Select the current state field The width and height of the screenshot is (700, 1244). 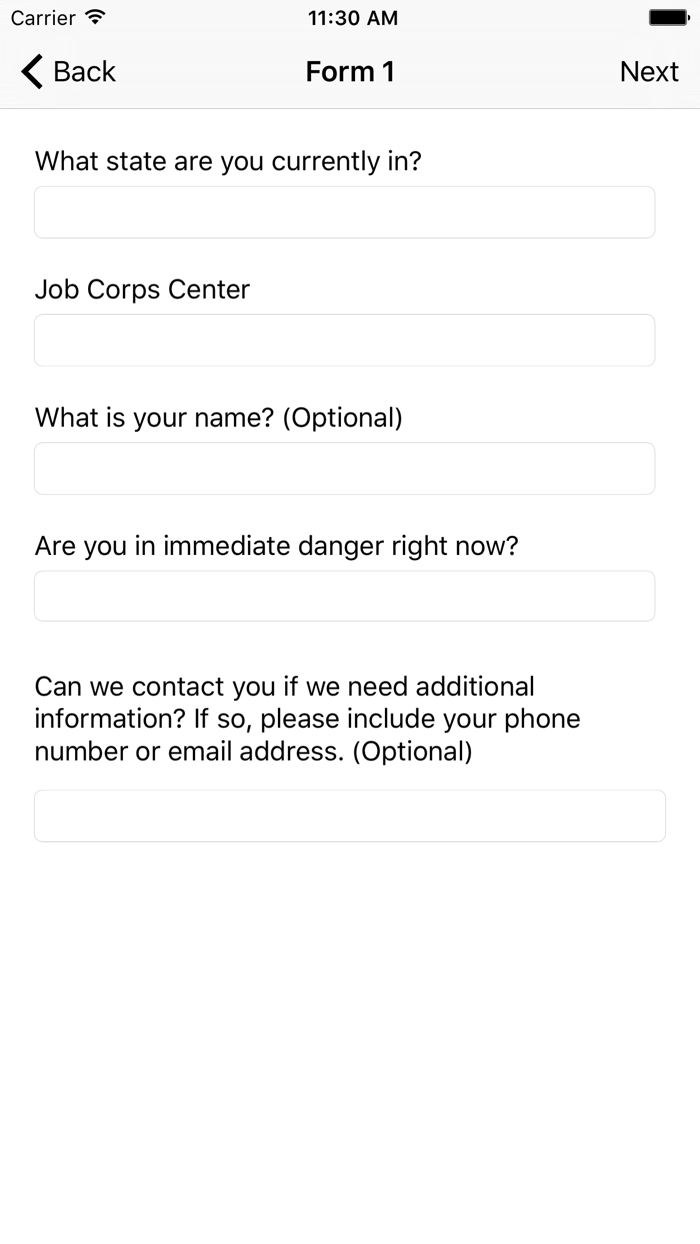click(345, 212)
